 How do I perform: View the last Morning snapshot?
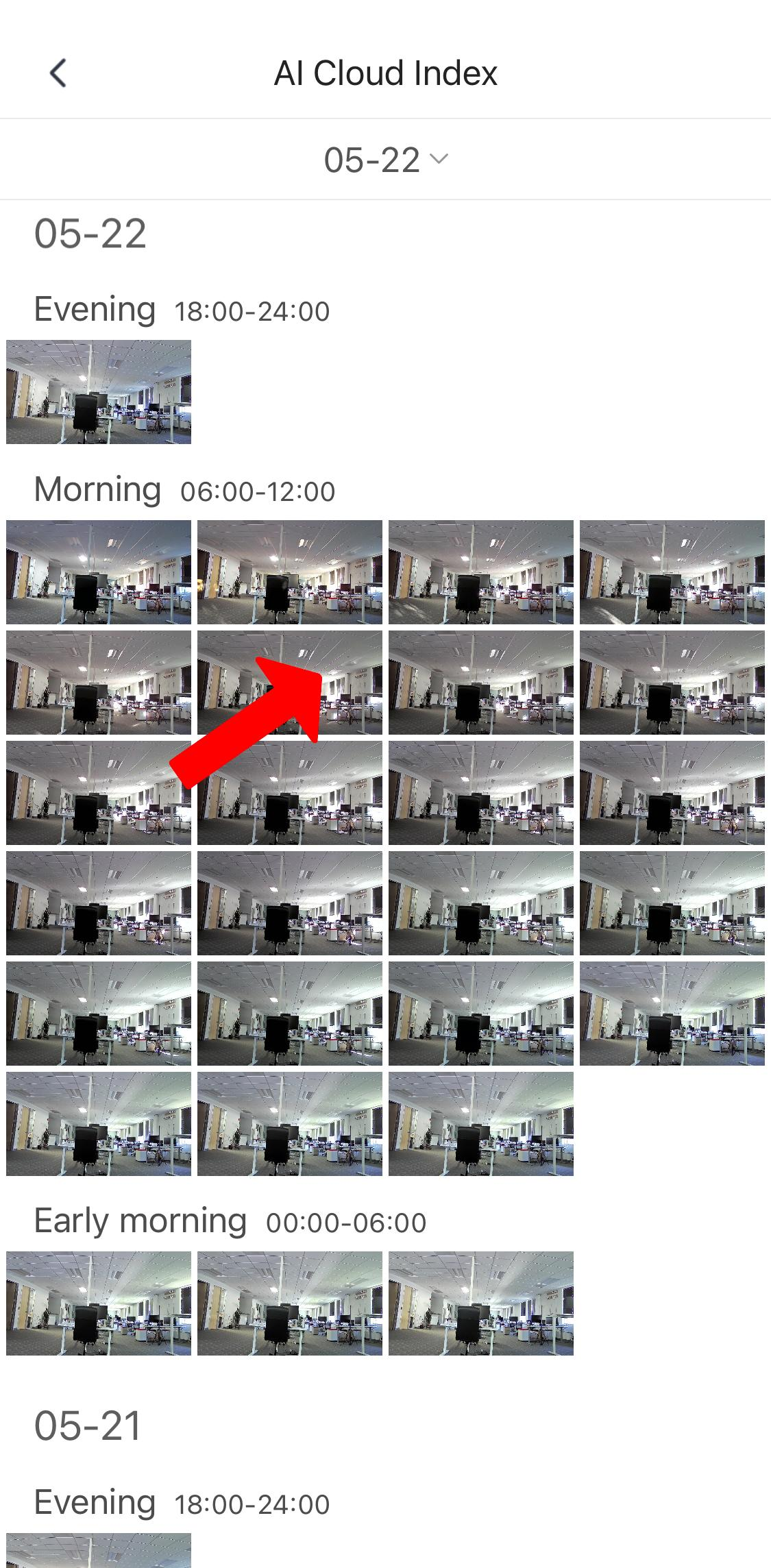[x=480, y=1124]
